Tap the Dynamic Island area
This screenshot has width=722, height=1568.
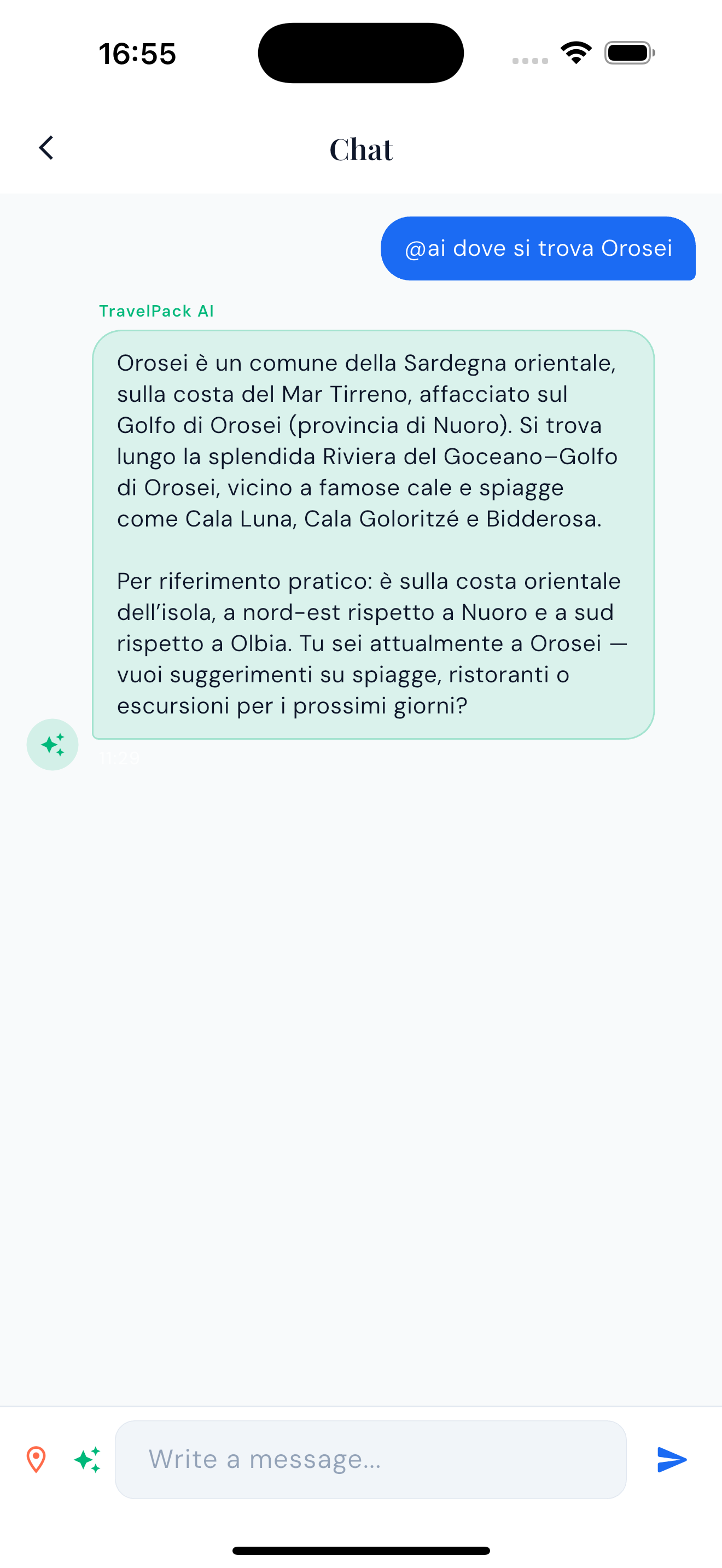pos(360,53)
